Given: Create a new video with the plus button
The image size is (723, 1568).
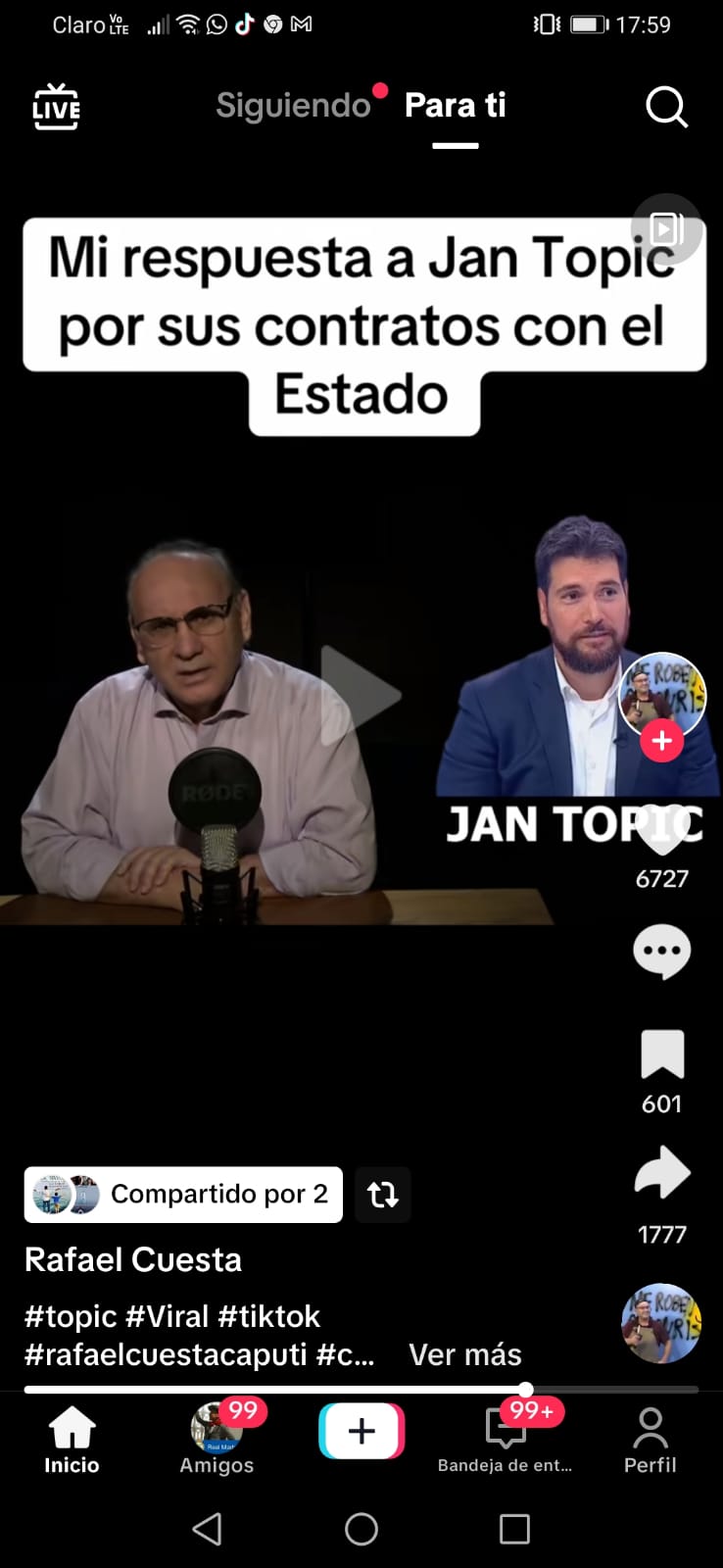Looking at the screenshot, I should (361, 1432).
